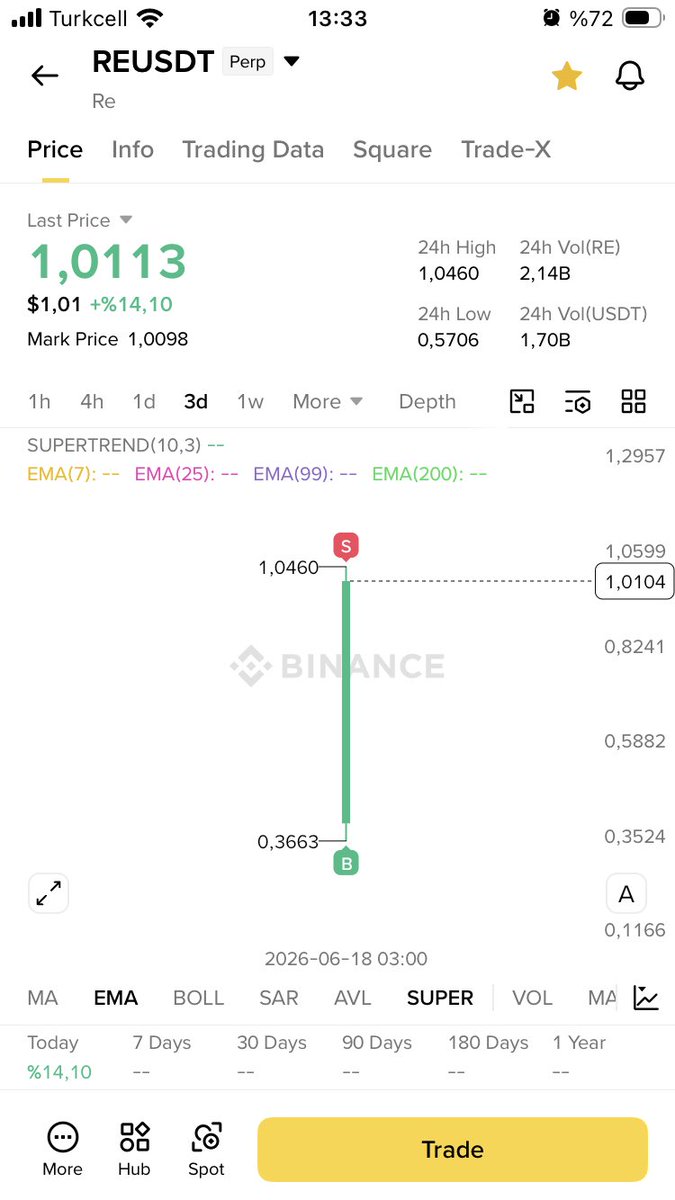
Task: Enable the SAR indicator
Action: coord(279,998)
